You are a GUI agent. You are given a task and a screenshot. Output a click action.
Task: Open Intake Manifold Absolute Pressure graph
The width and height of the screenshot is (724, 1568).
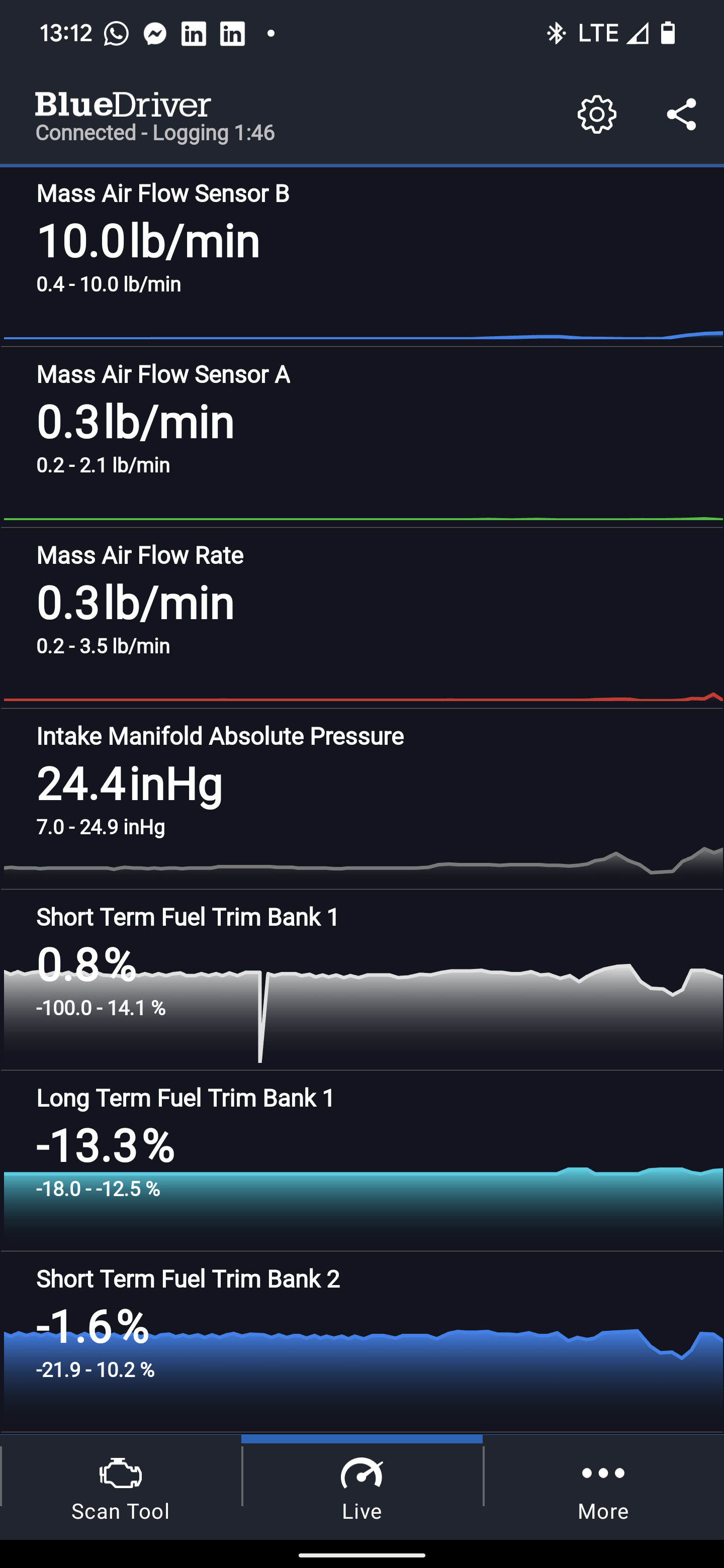363,799
